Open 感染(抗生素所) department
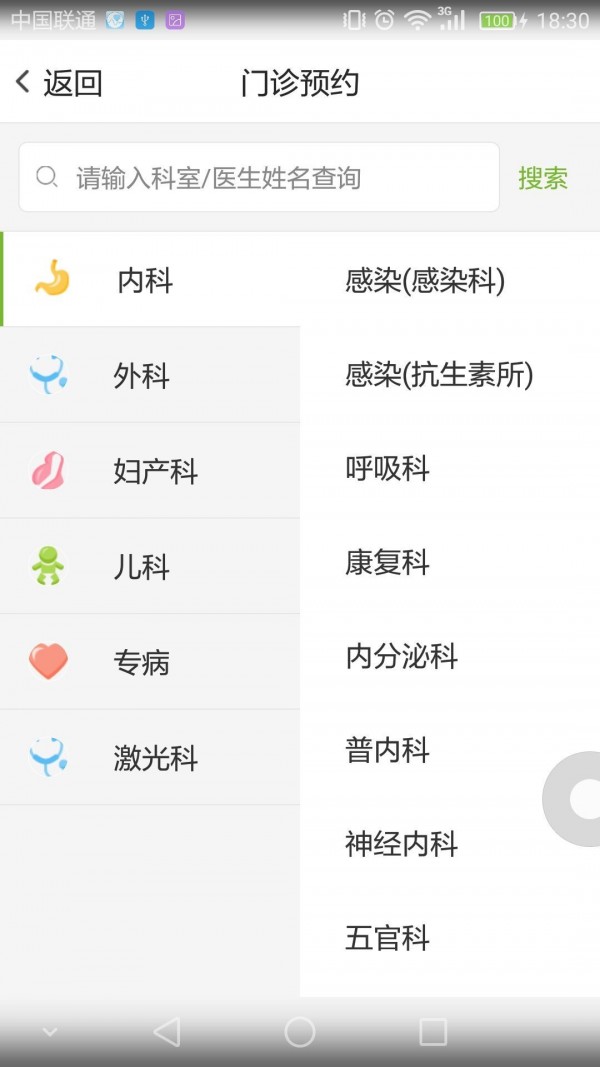 (x=439, y=375)
